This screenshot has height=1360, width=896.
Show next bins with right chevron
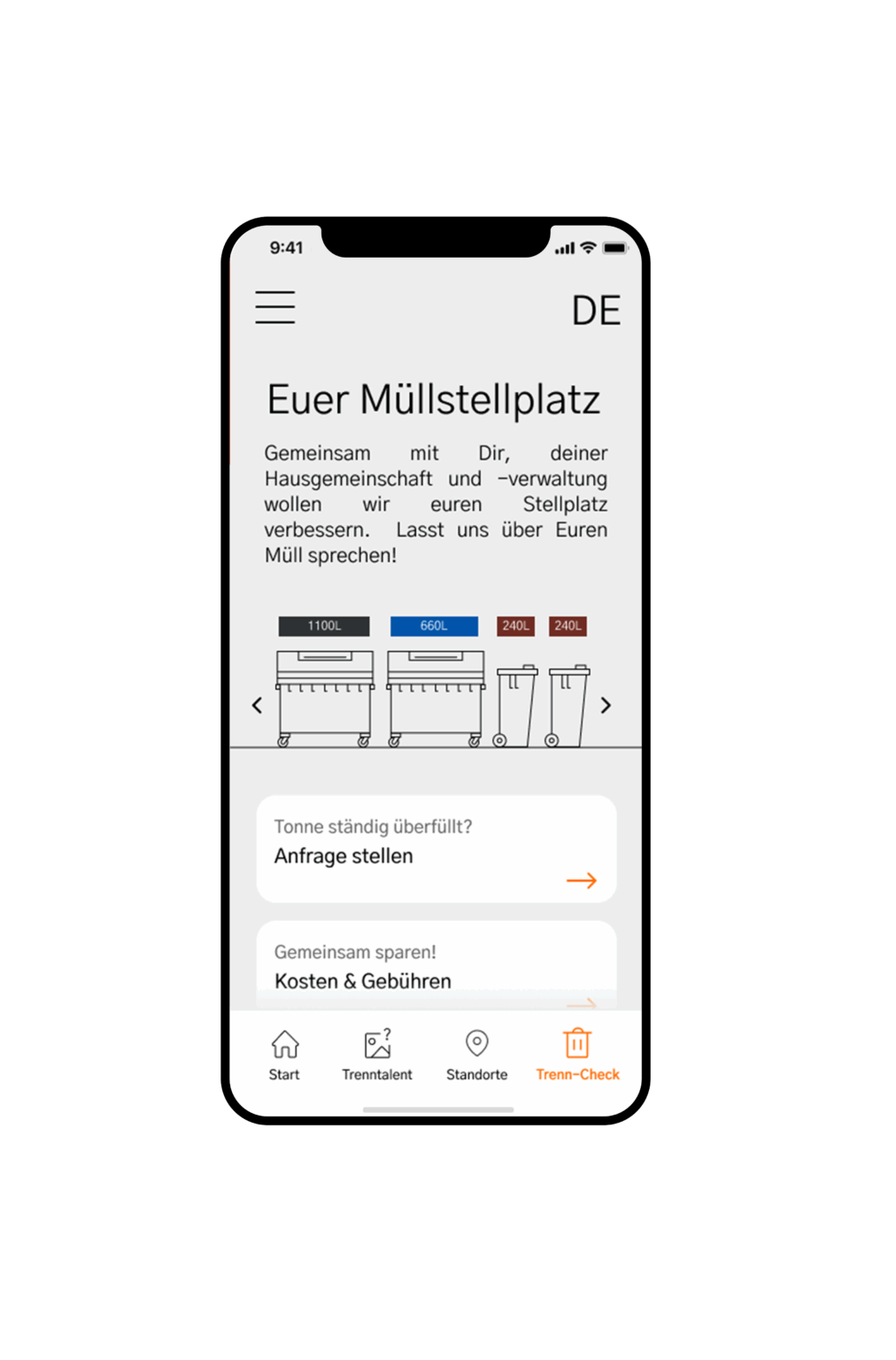click(606, 706)
